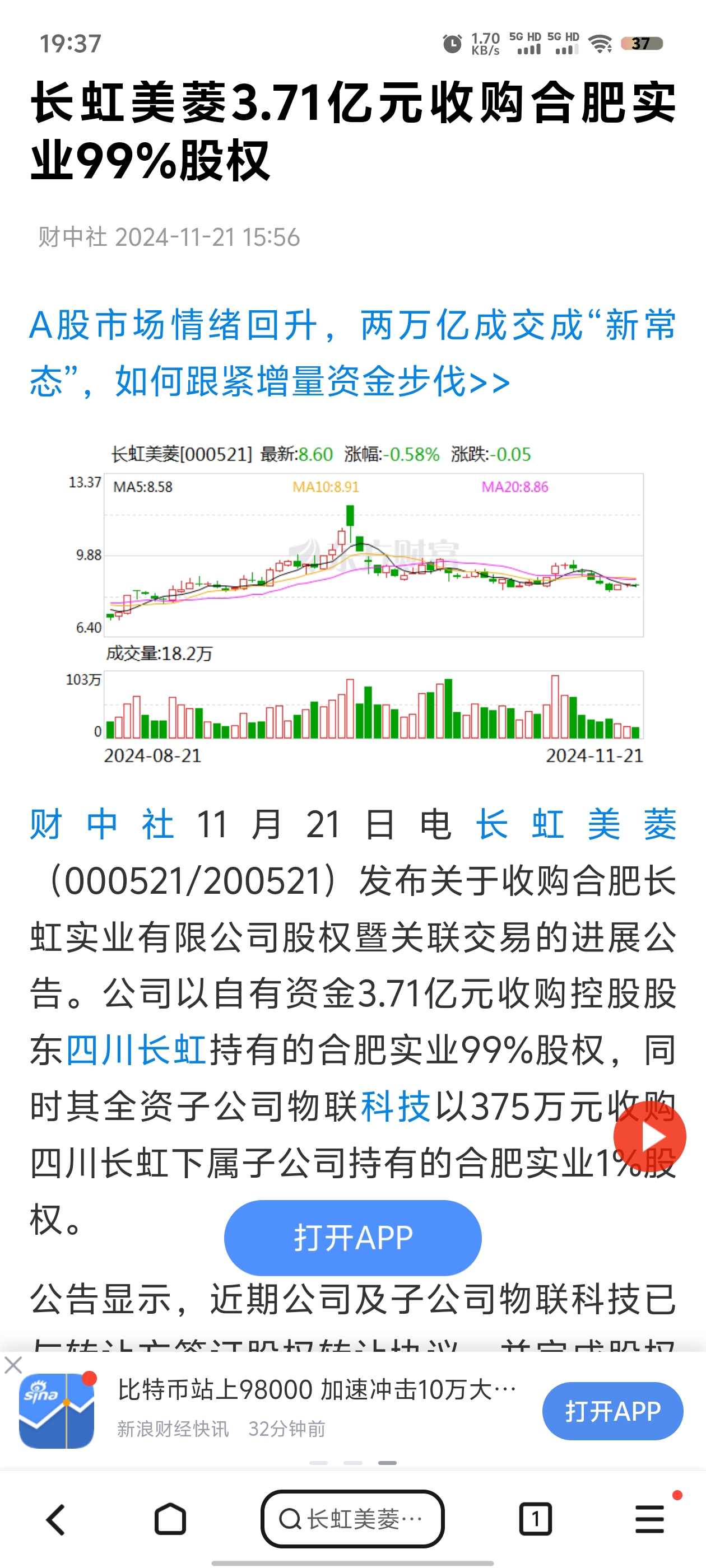Tap 打开APP in the bottom banner
The width and height of the screenshot is (706, 1568).
[612, 1411]
